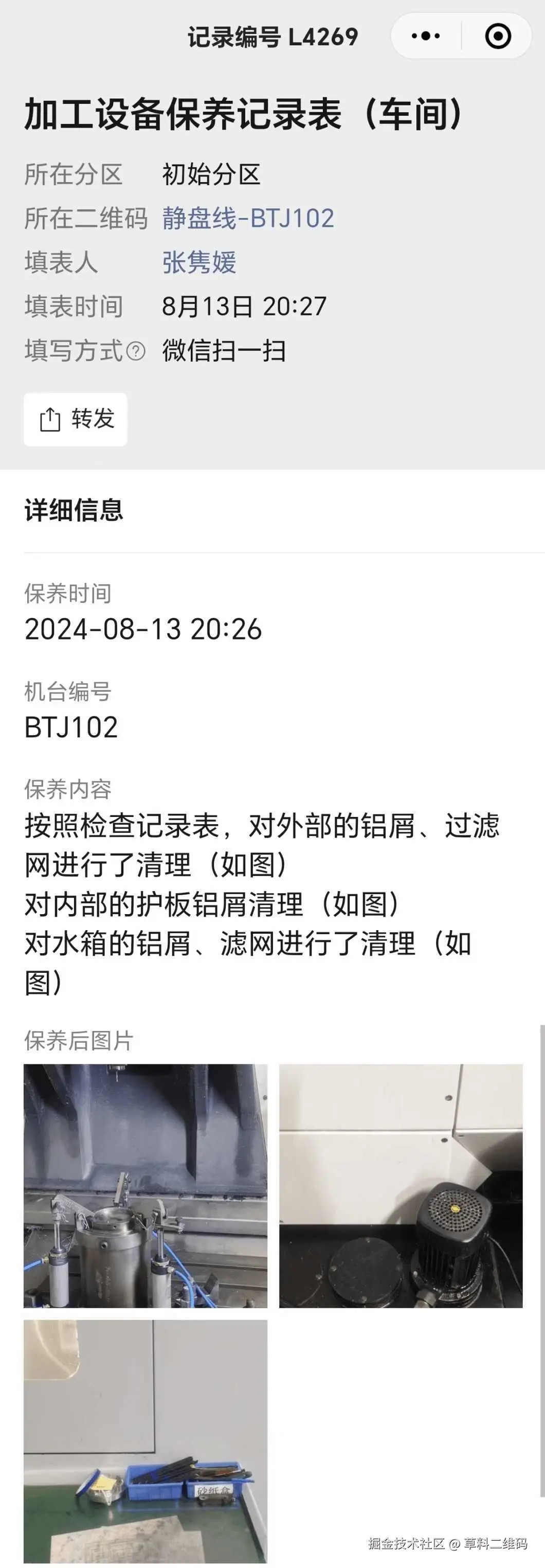Open the form filler 张隽媛 link

tap(198, 263)
